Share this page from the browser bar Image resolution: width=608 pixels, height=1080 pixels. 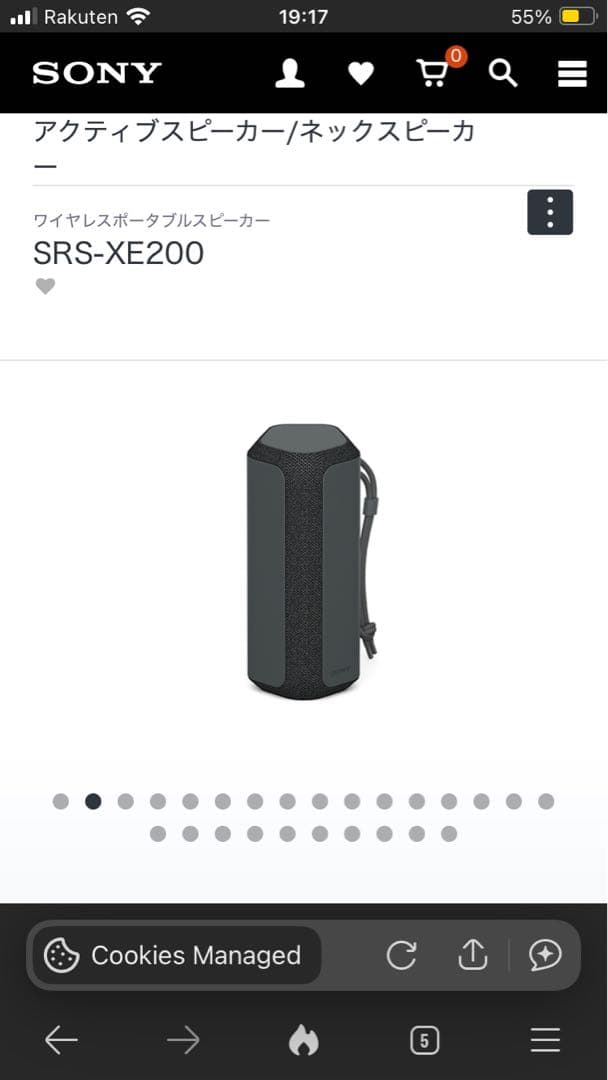[472, 955]
